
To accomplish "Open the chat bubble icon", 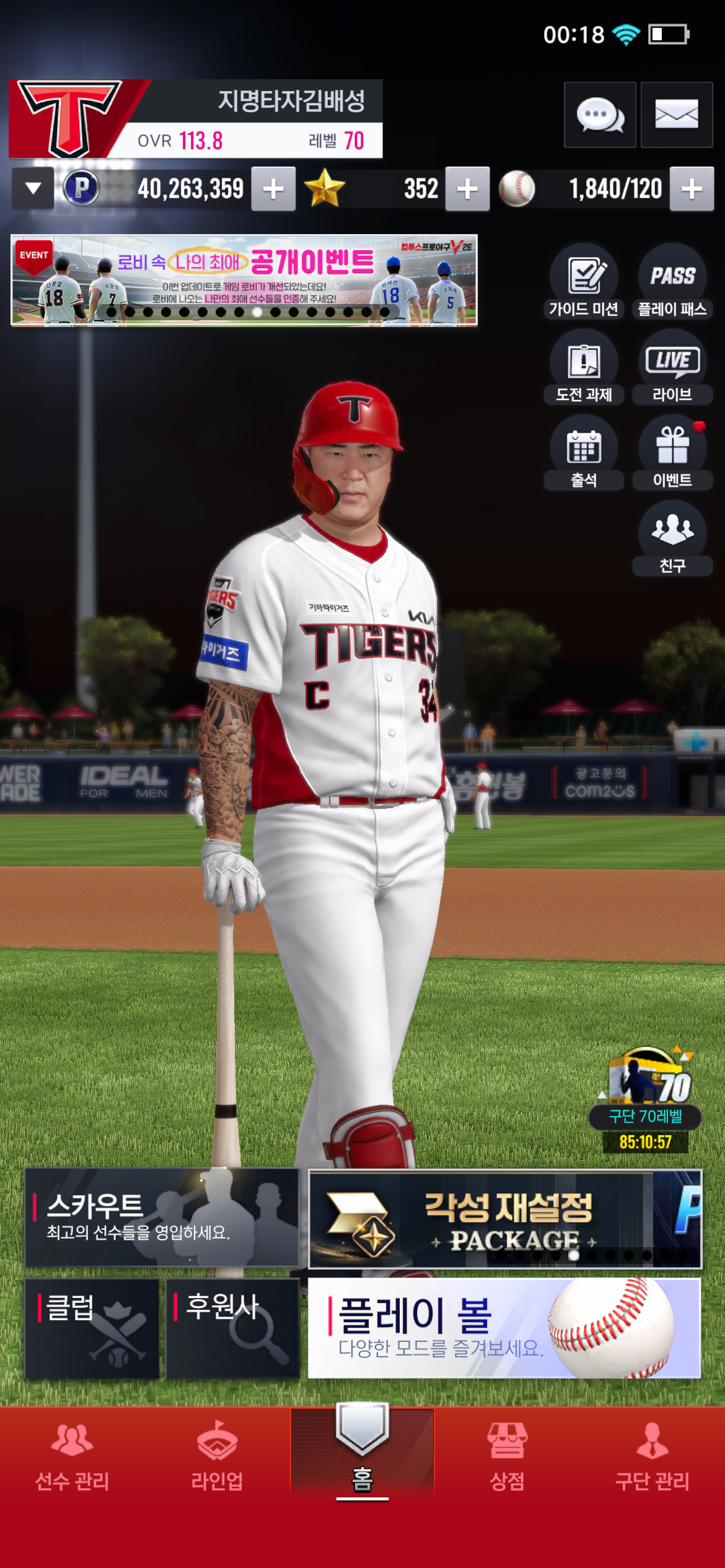I will tap(600, 115).
